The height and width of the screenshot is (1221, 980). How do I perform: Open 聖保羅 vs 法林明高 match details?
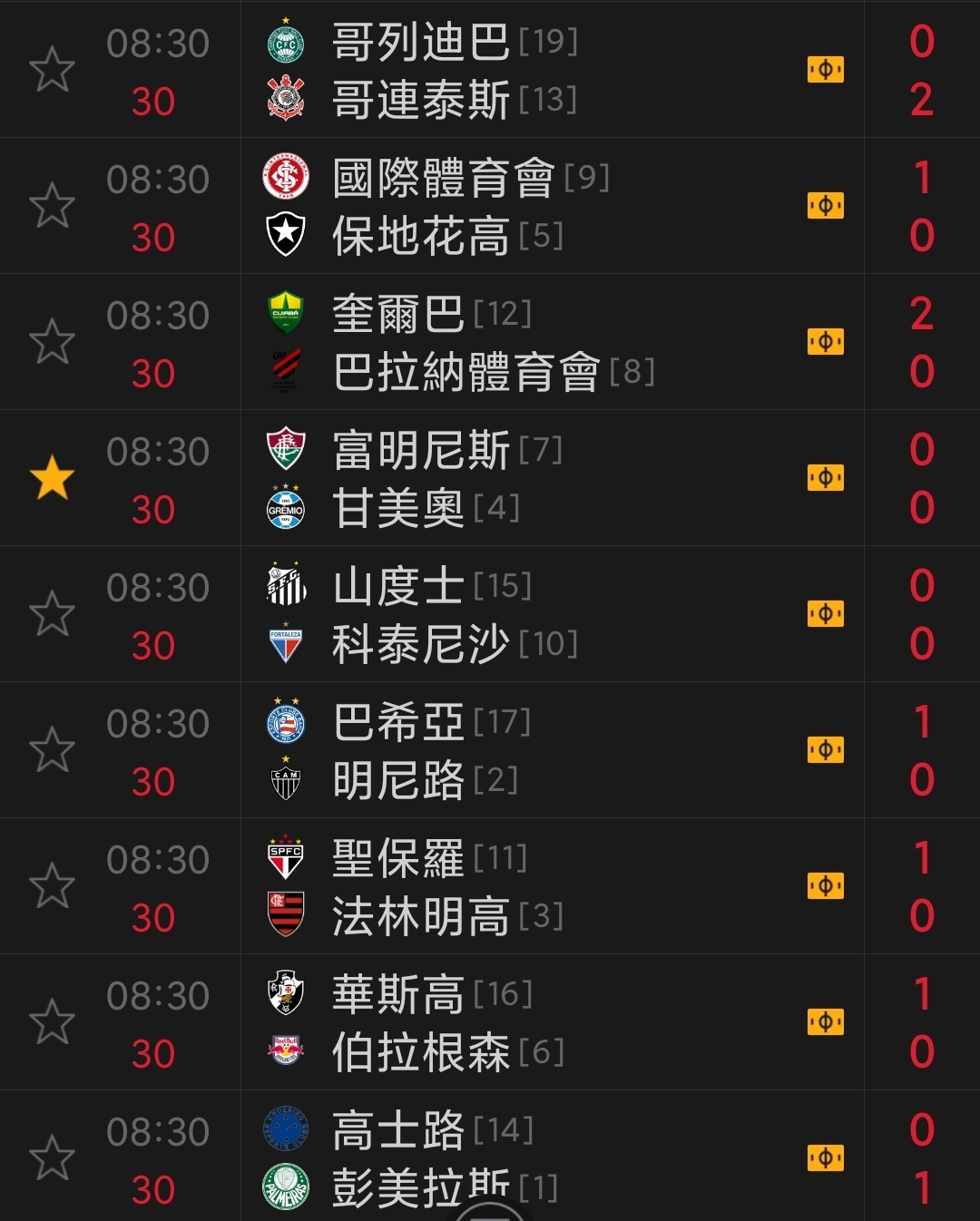tap(544, 886)
